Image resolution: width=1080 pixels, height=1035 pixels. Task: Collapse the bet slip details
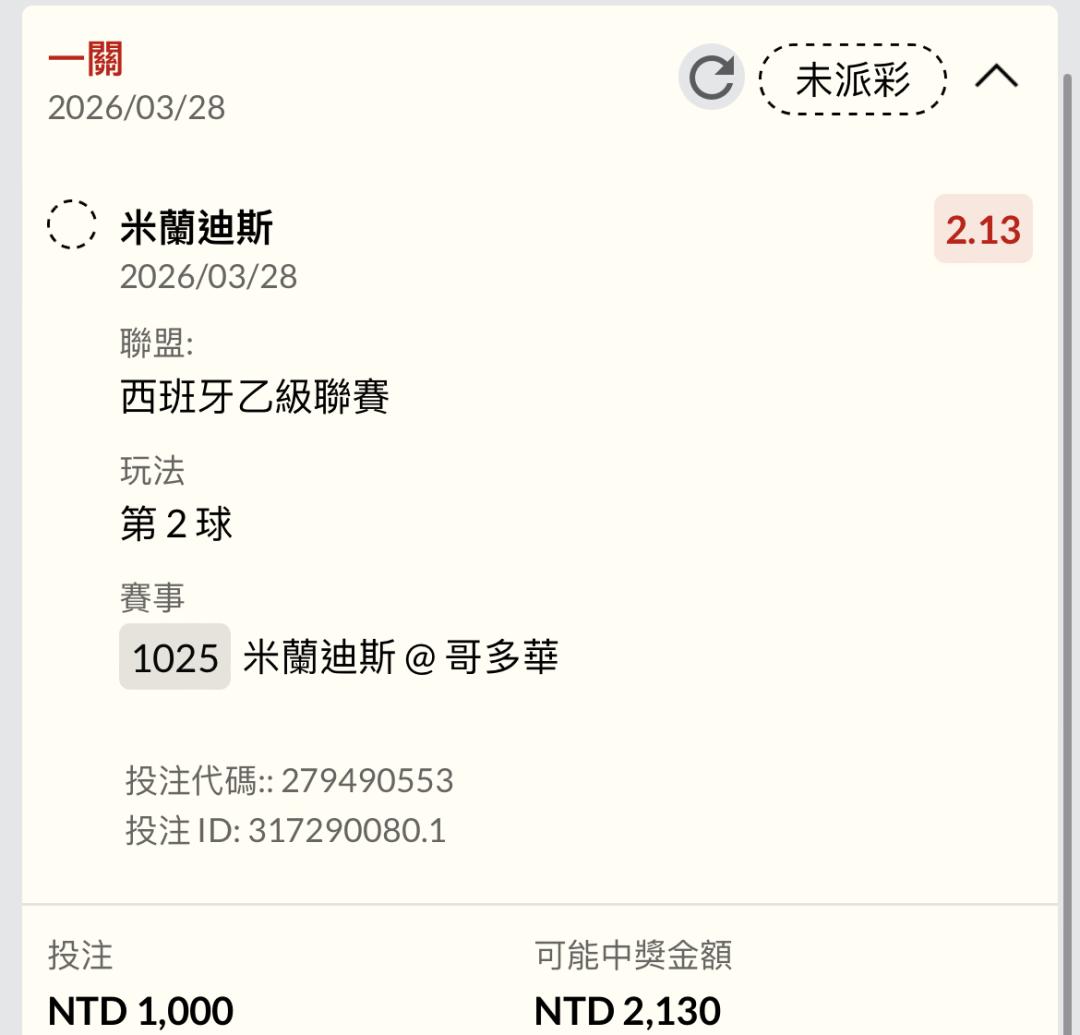click(996, 77)
